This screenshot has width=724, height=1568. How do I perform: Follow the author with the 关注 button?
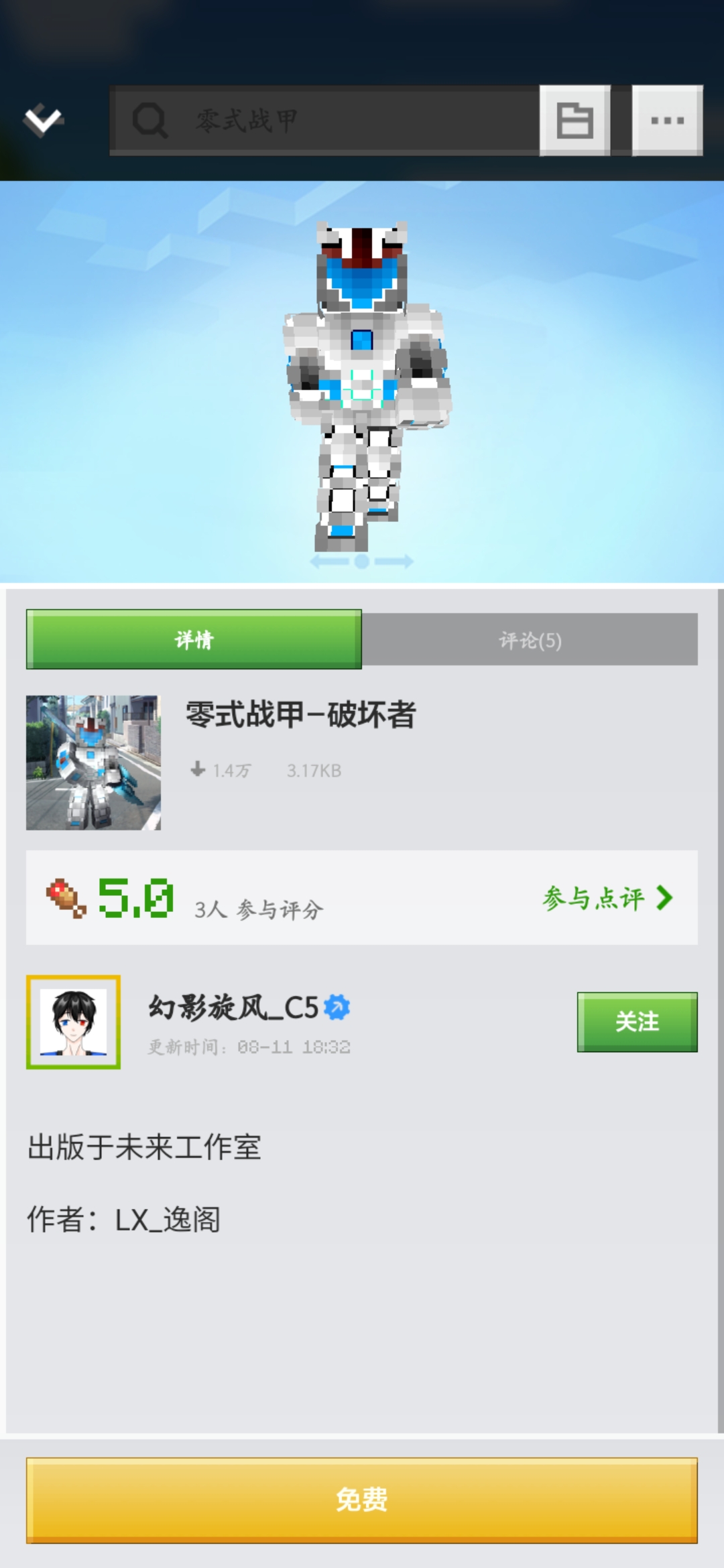637,1022
